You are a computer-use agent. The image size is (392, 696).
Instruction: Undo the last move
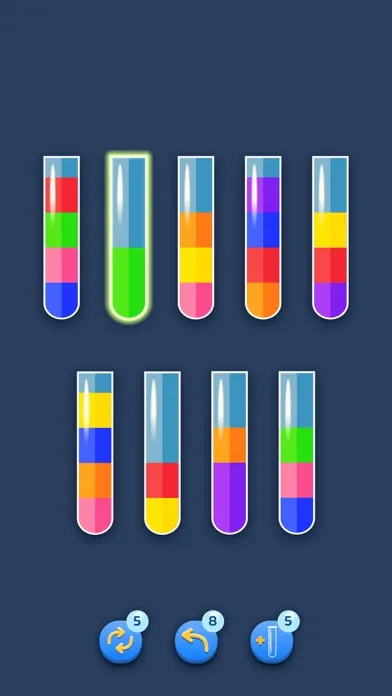pyautogui.click(x=196, y=641)
